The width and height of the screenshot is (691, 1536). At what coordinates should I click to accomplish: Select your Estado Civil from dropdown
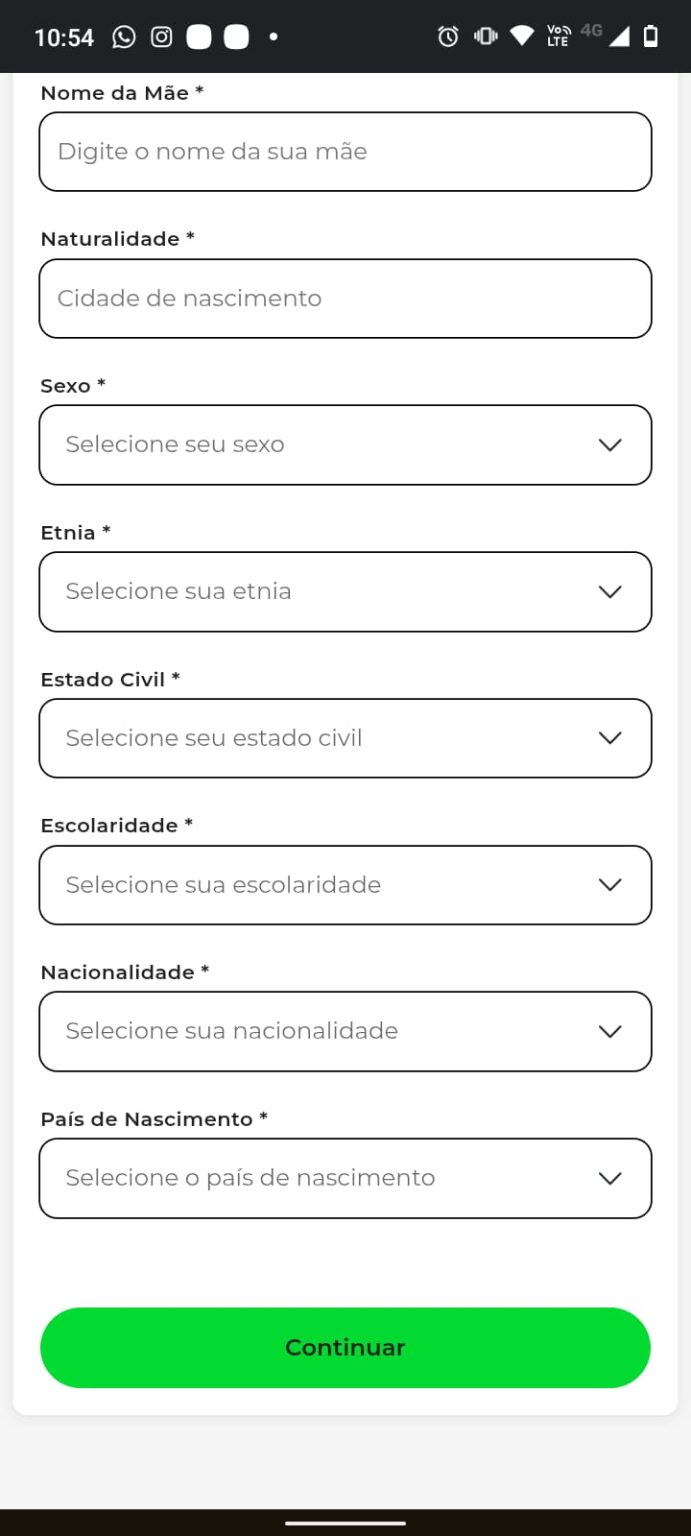[x=345, y=738]
